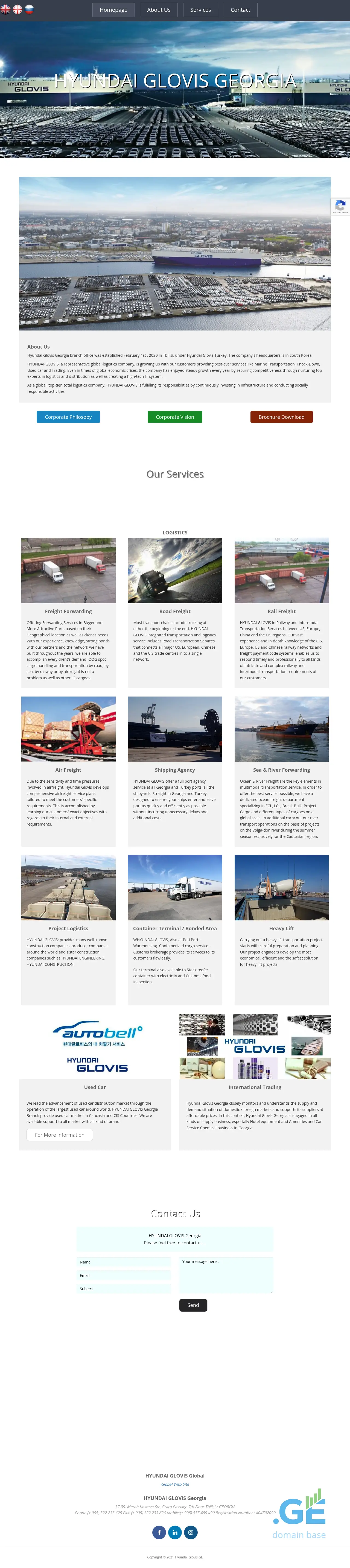View the Corporate Vision
The height and width of the screenshot is (1568, 350).
click(175, 417)
